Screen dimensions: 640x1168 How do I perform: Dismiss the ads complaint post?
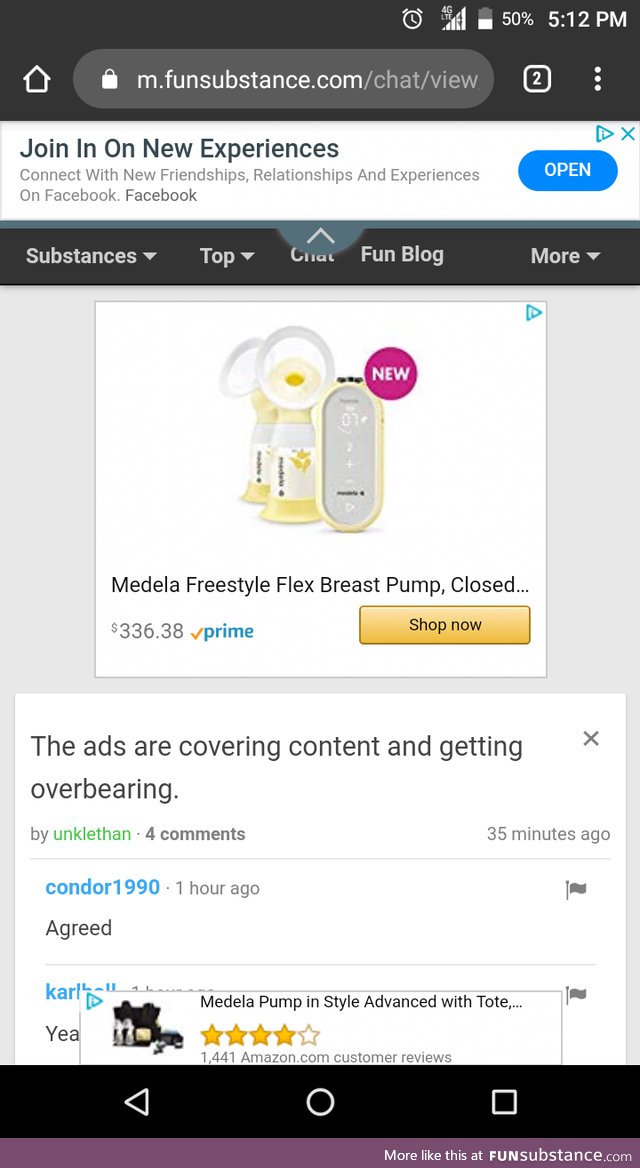tap(591, 739)
